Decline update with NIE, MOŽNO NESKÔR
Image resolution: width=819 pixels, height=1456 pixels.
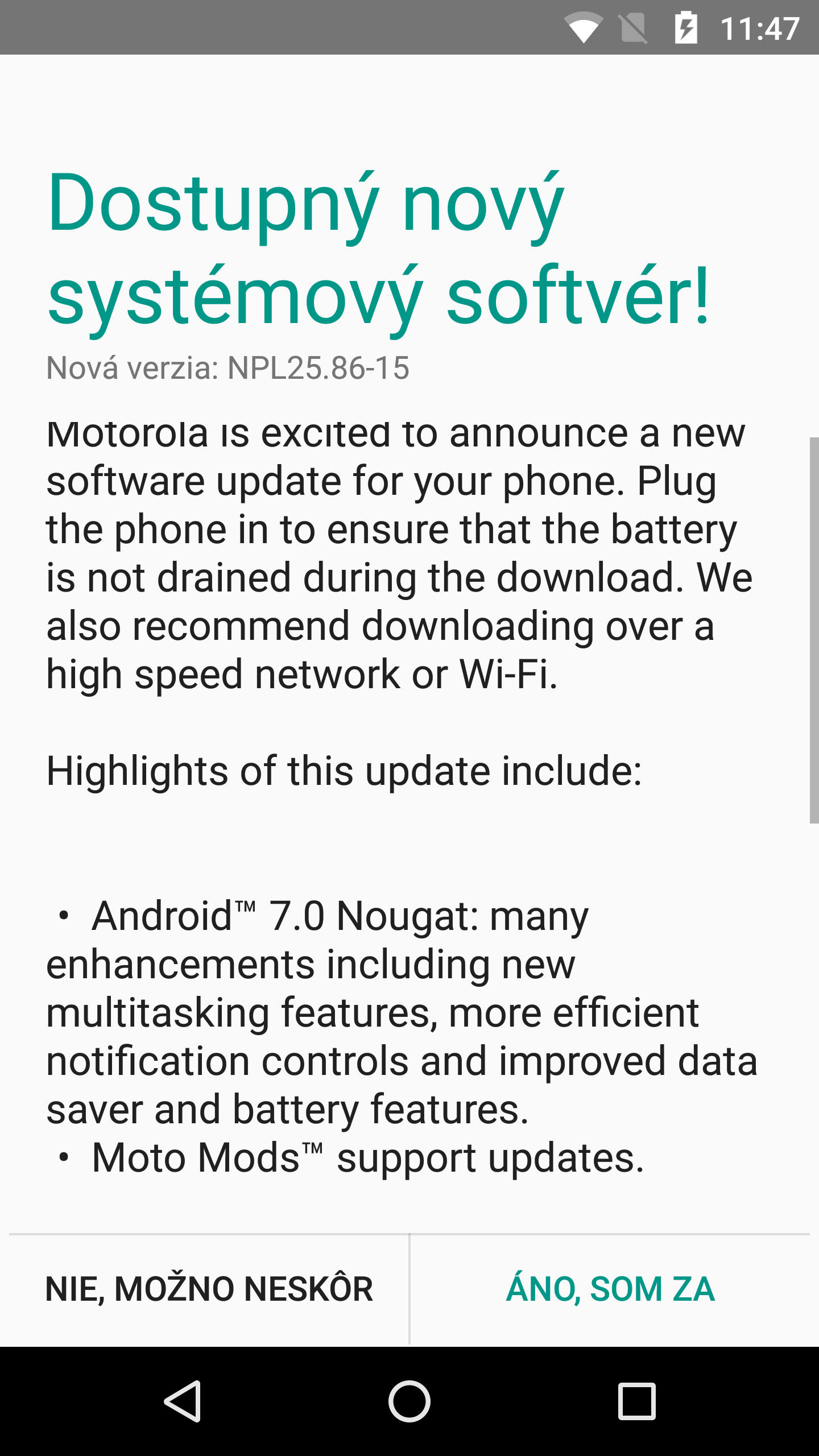pos(209,1289)
